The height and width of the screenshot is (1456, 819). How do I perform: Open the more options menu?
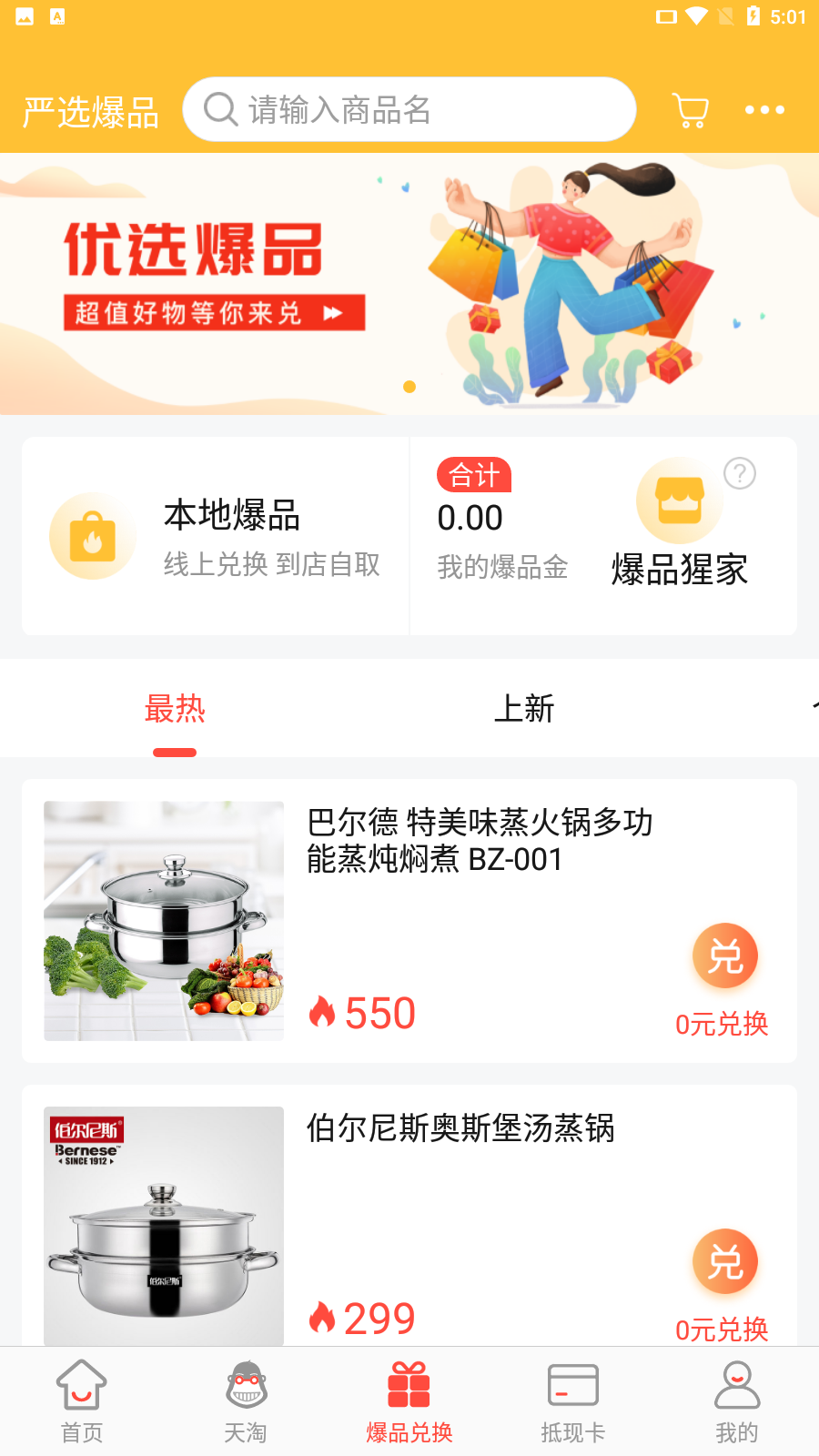(x=764, y=109)
